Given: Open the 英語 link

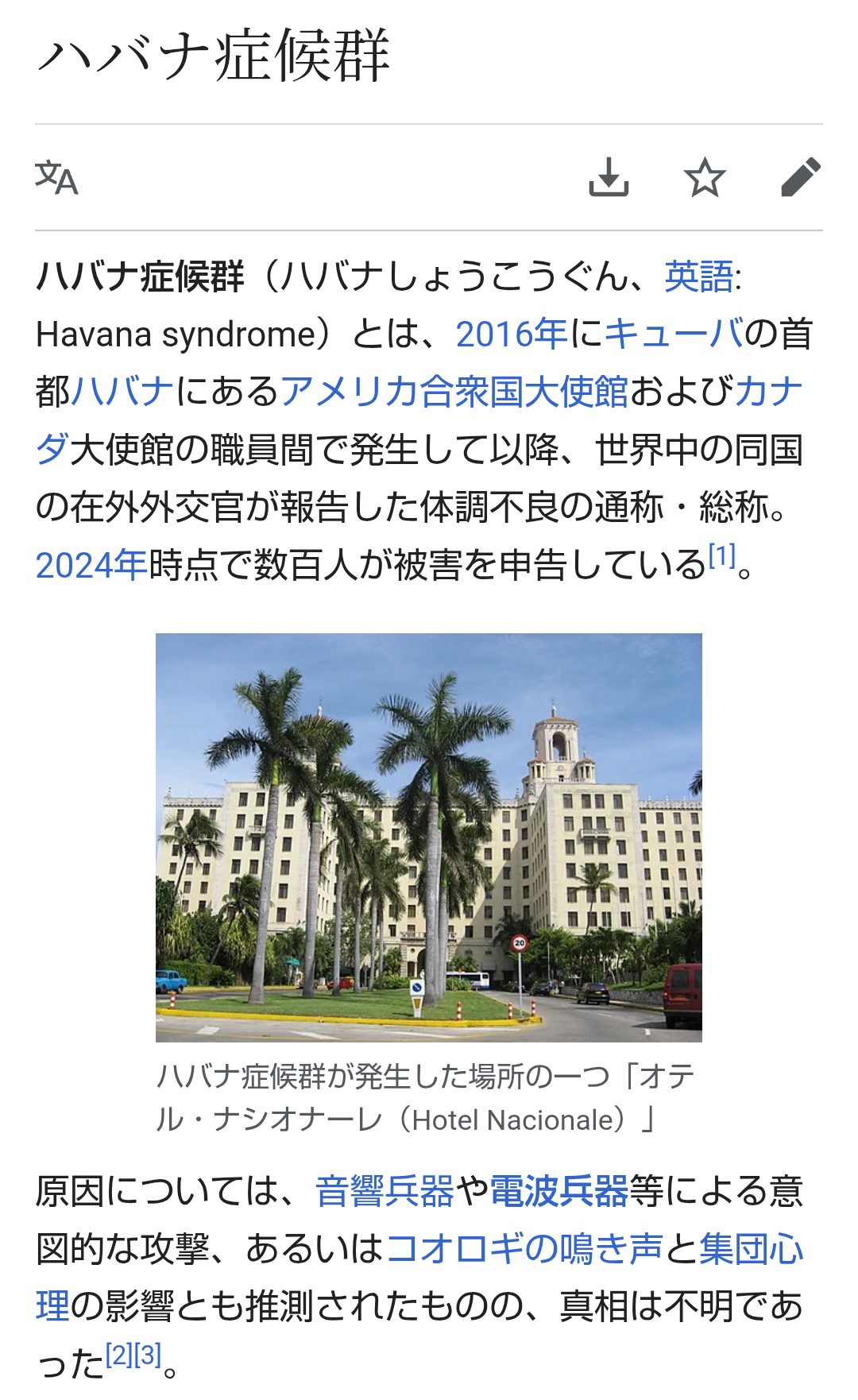Looking at the screenshot, I should coord(698,277).
